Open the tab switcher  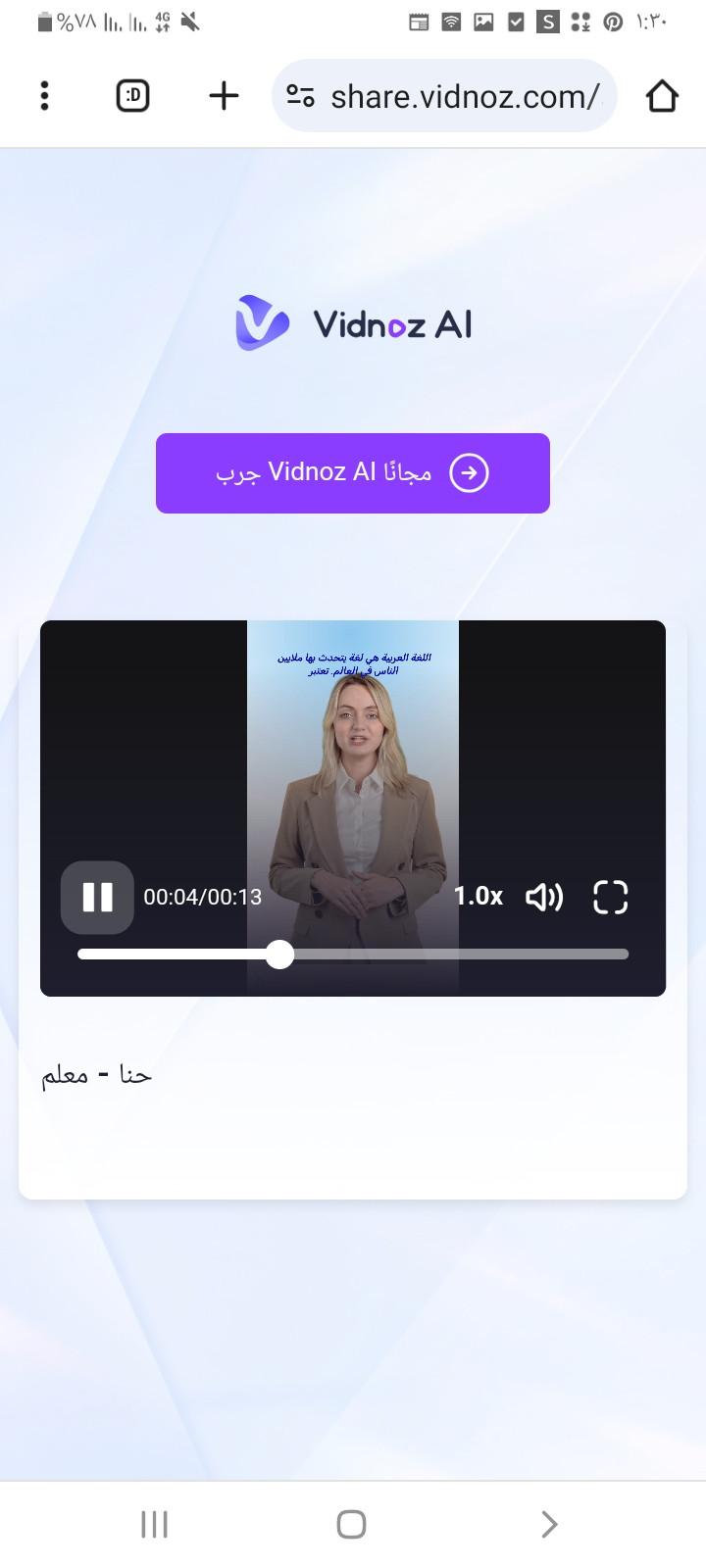[x=133, y=96]
